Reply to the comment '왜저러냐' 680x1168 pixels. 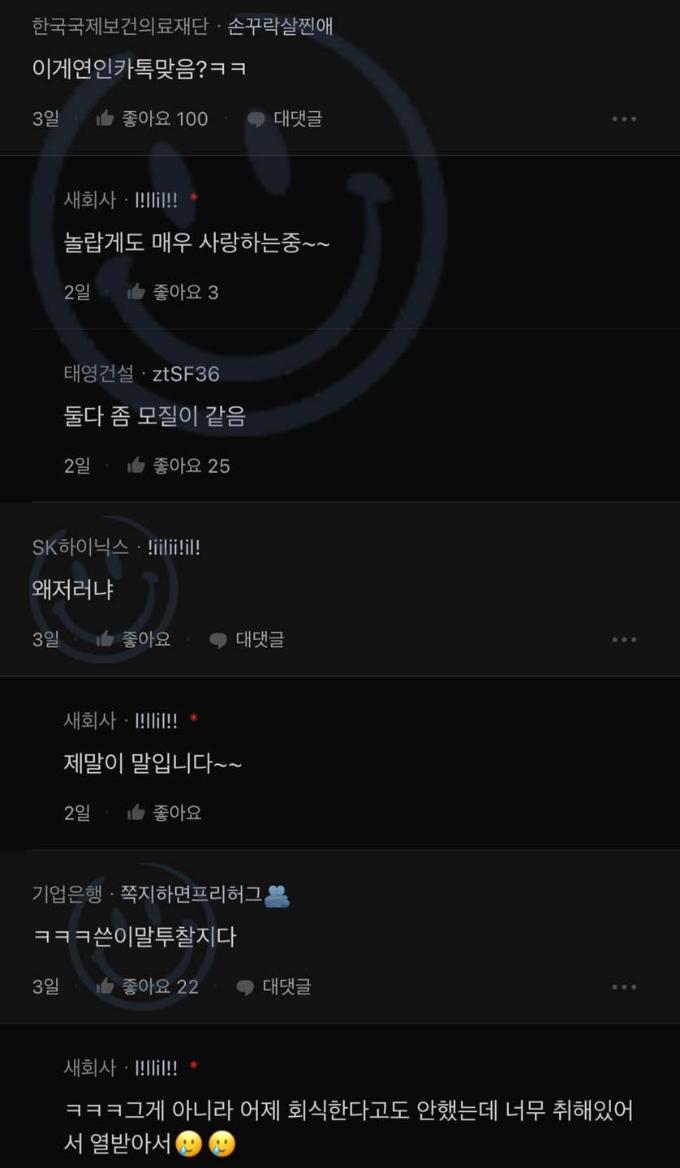pyautogui.click(x=247, y=639)
